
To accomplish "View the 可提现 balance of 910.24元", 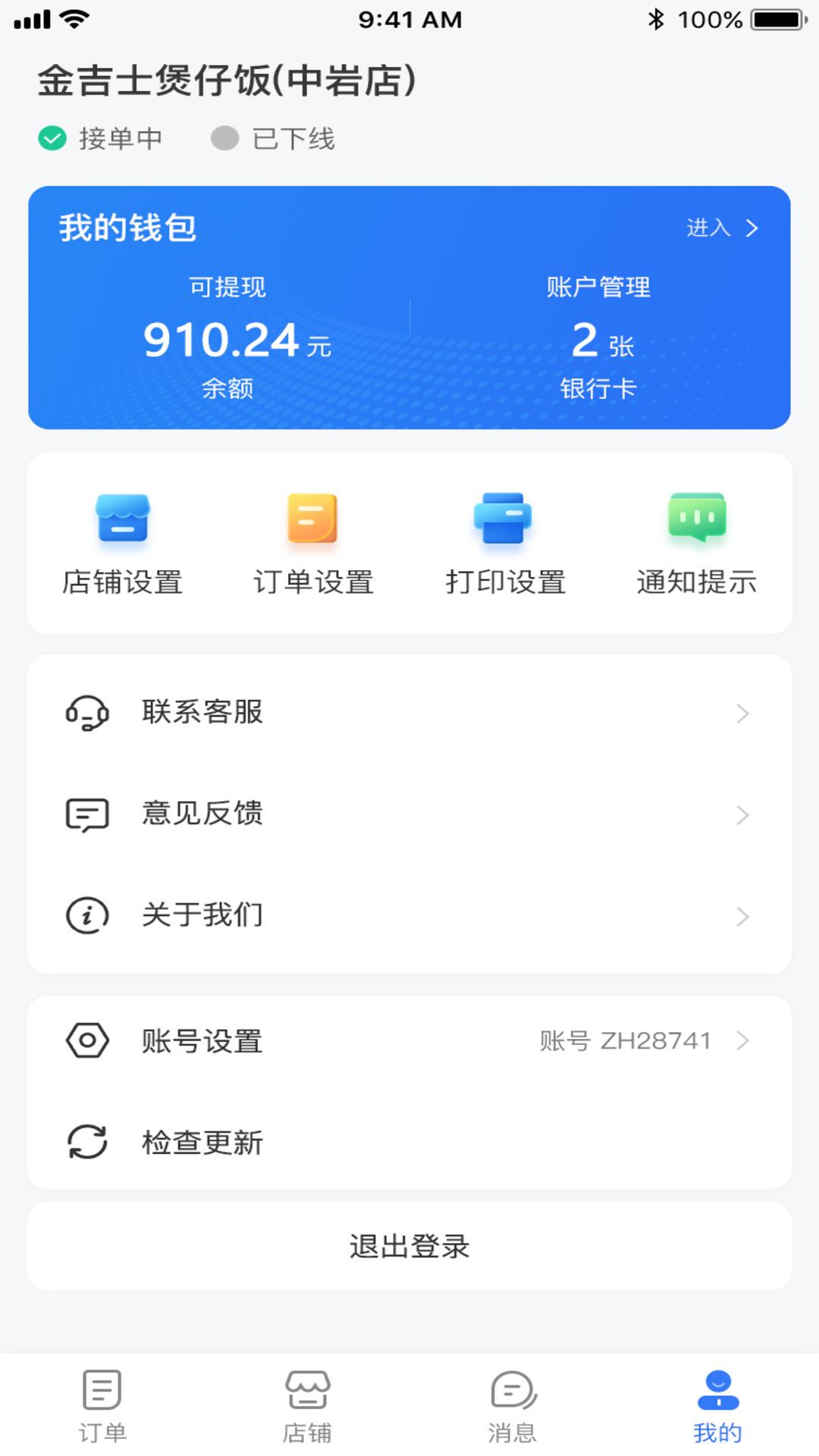I will pos(227,339).
